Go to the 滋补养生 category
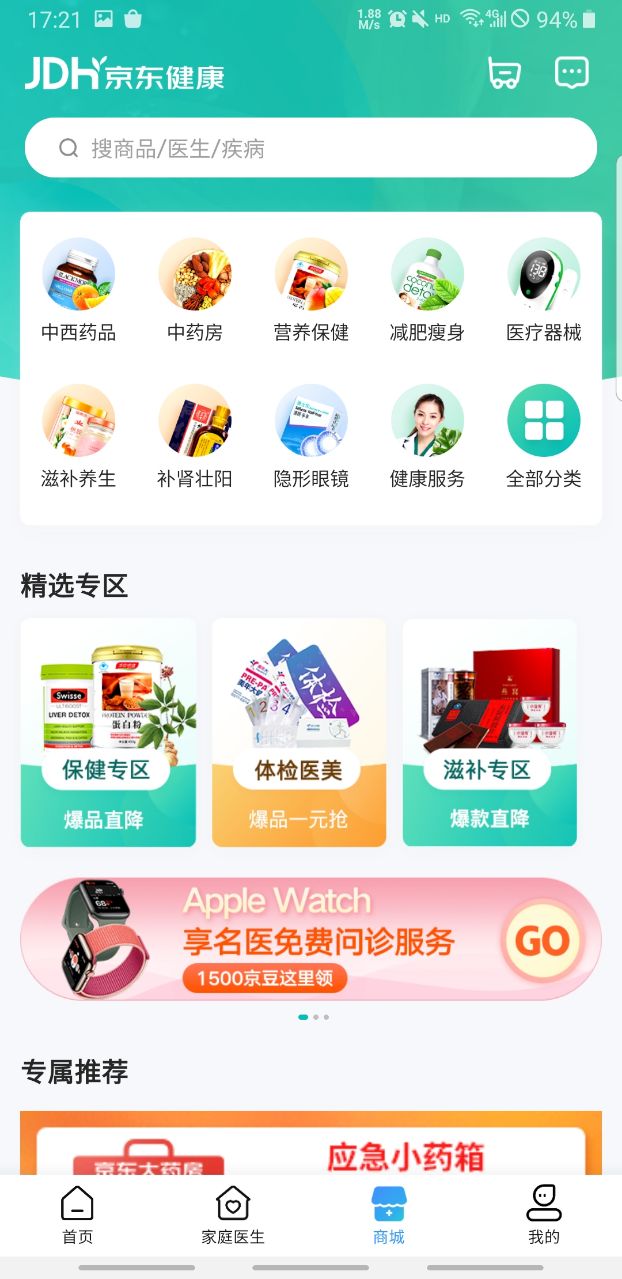Image resolution: width=622 pixels, height=1279 pixels. tap(78, 436)
